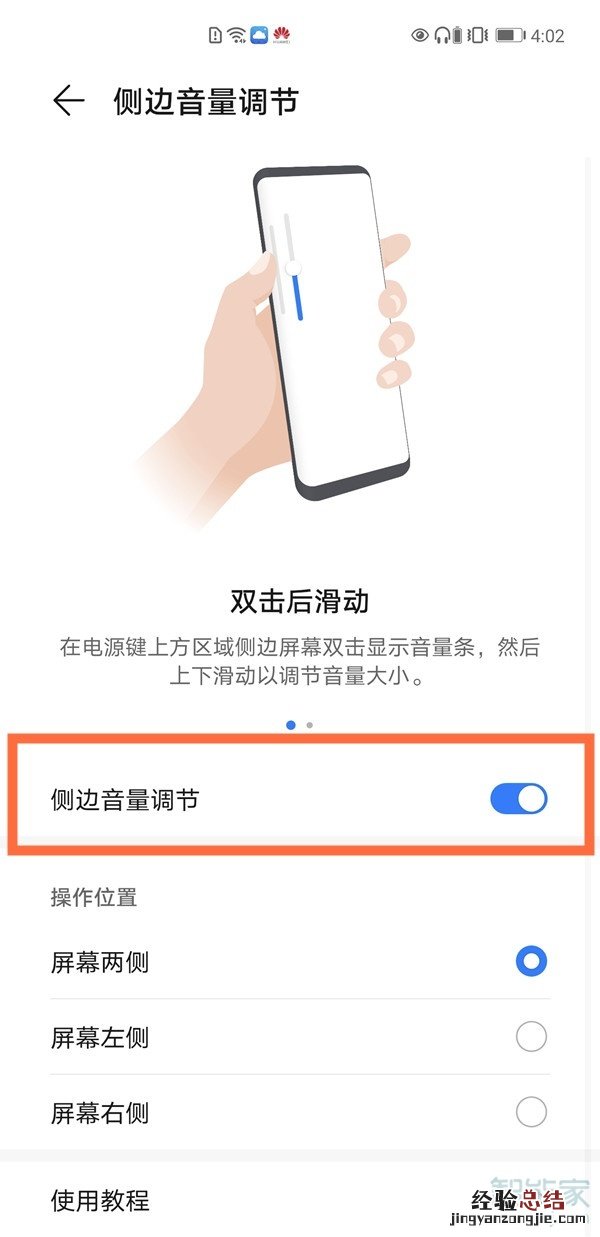Choose the 屏幕右侧 option

pos(531,1112)
